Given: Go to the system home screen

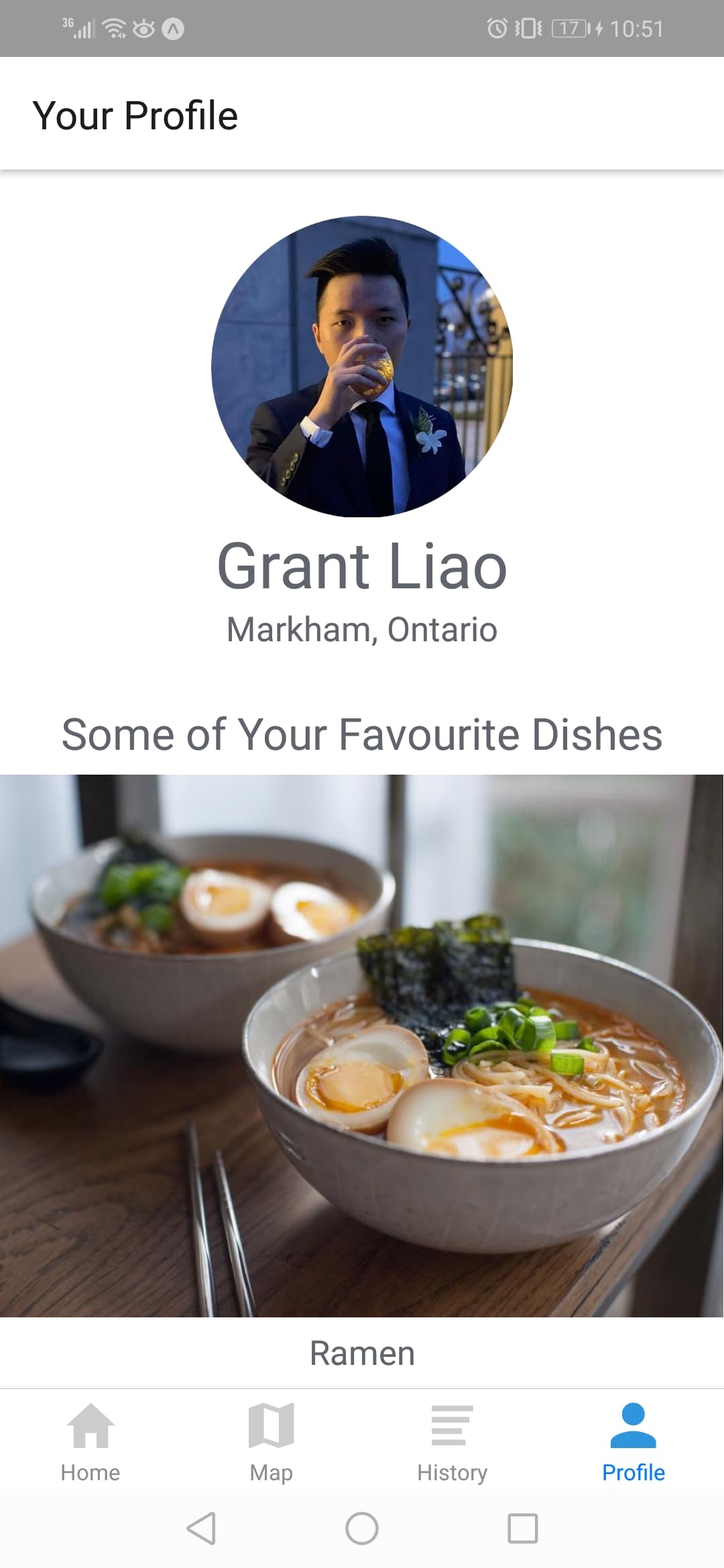Looking at the screenshot, I should coord(362,1528).
